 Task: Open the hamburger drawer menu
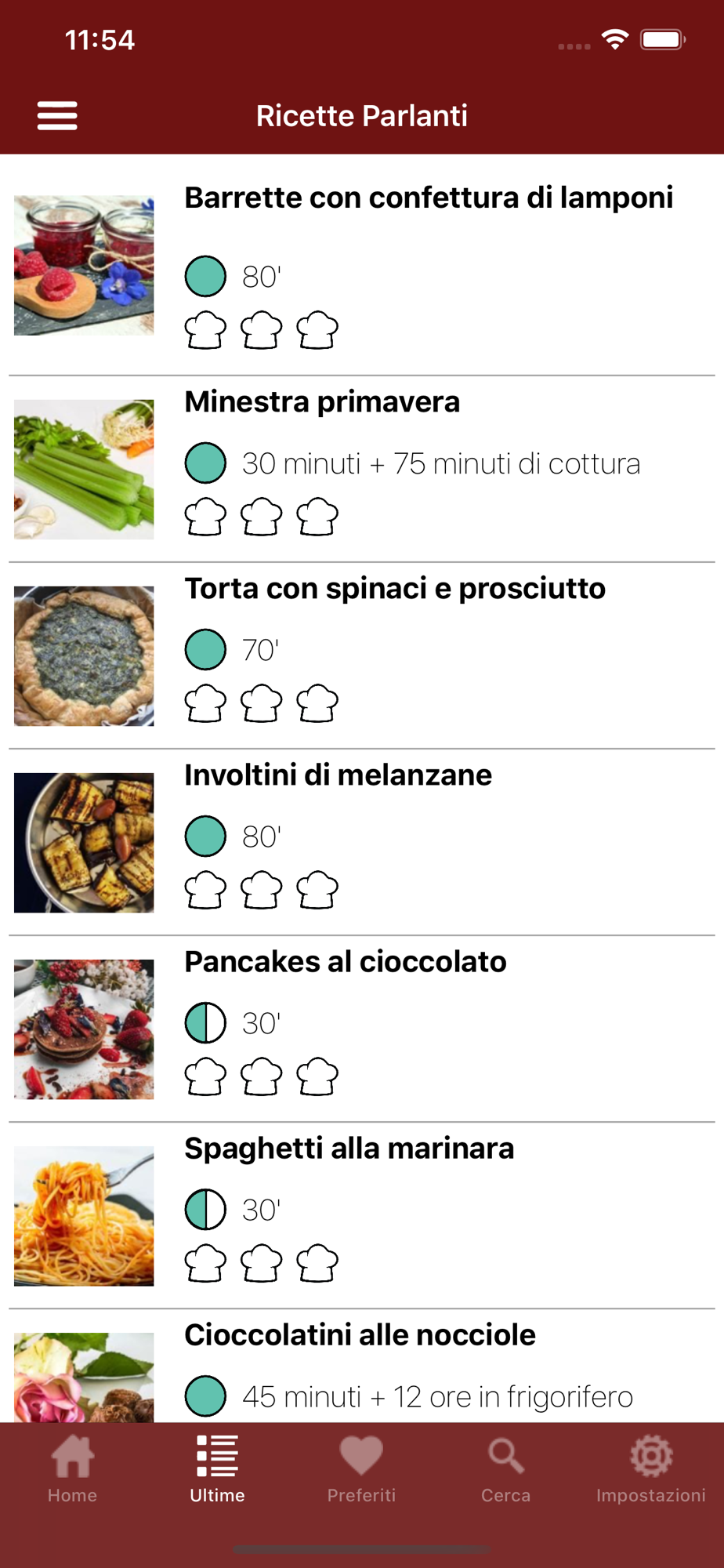click(x=57, y=116)
